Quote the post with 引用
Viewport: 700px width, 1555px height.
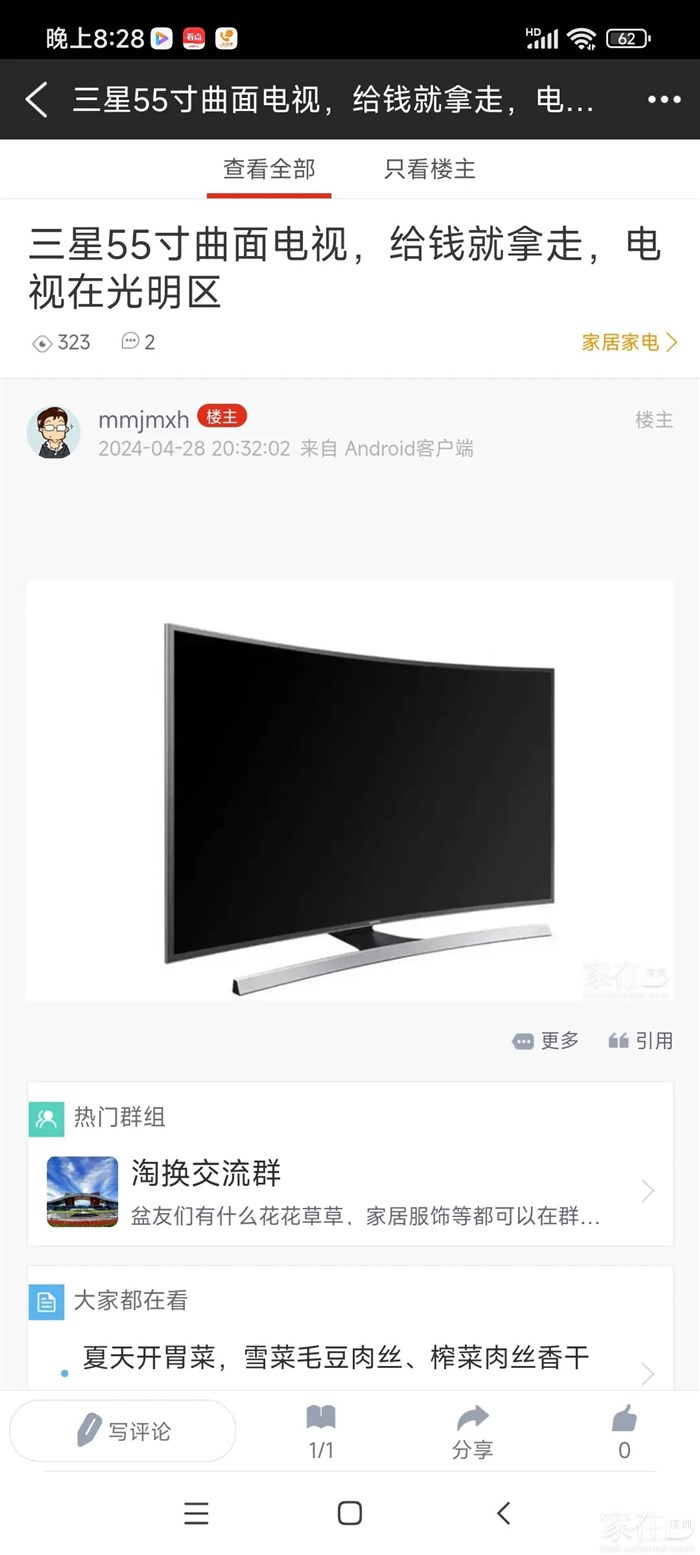tap(641, 1041)
